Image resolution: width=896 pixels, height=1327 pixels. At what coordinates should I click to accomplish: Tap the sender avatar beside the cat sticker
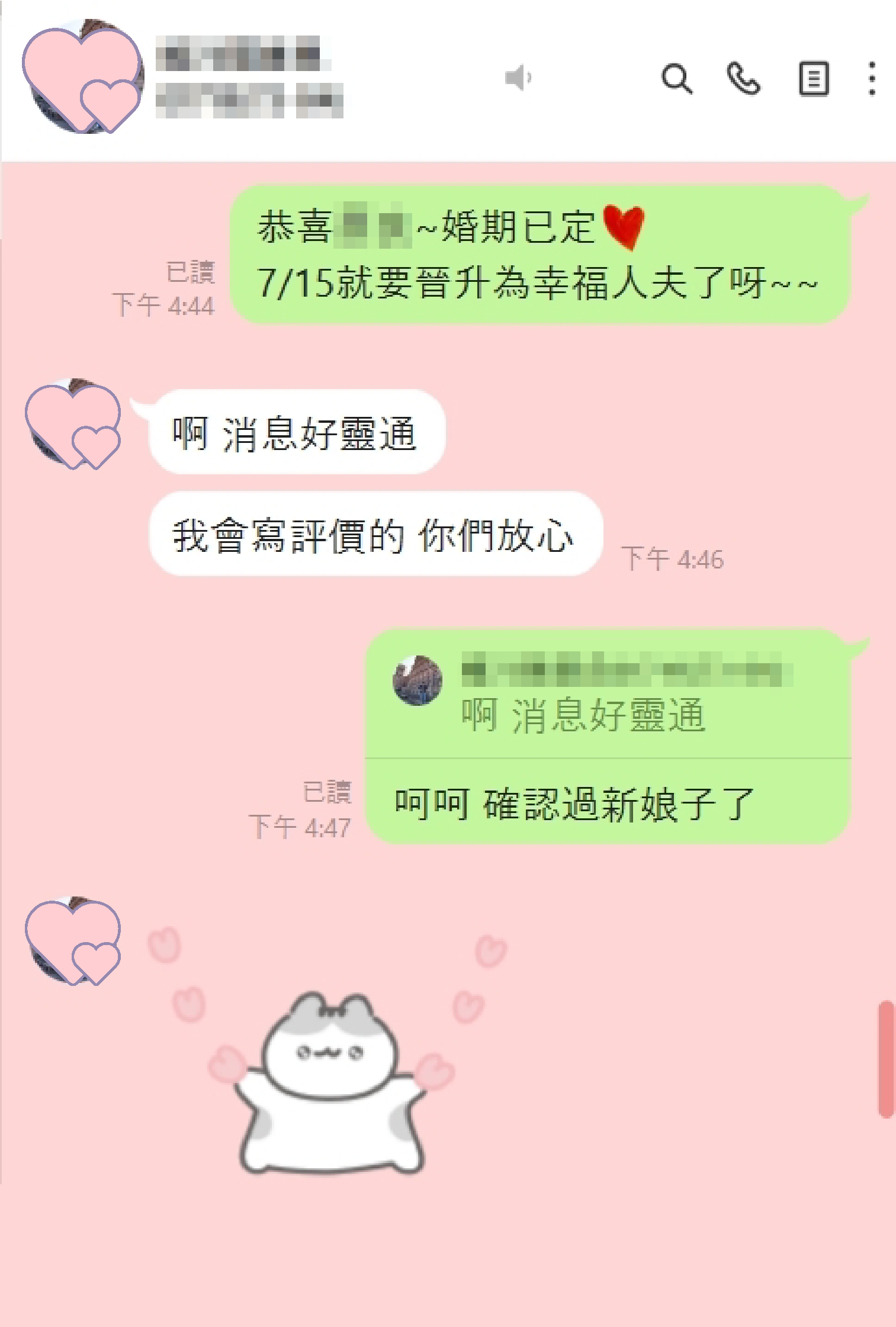pos(73,942)
